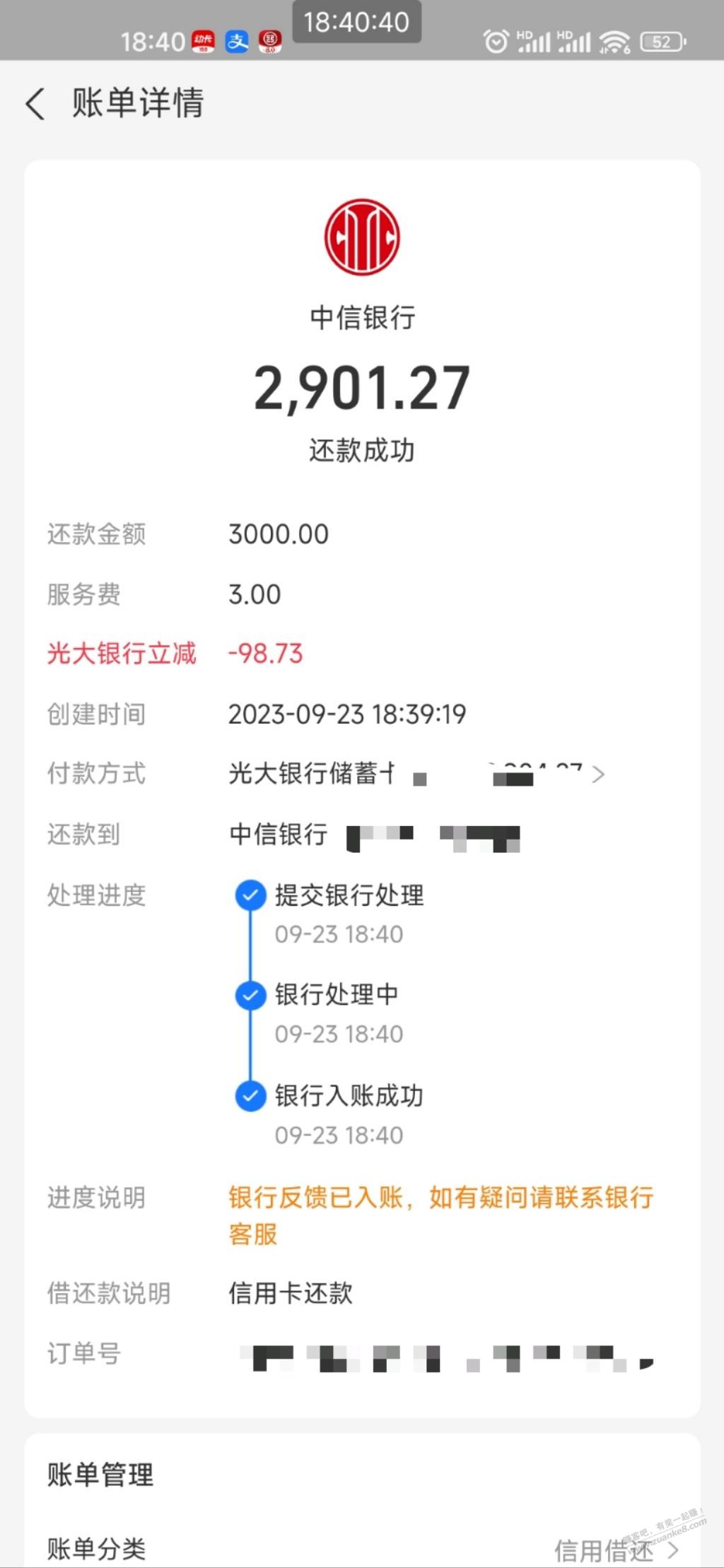Open the 付款方式 row for 光大银行储蓄卡
Image resolution: width=724 pixels, height=1568 pixels.
point(362,774)
